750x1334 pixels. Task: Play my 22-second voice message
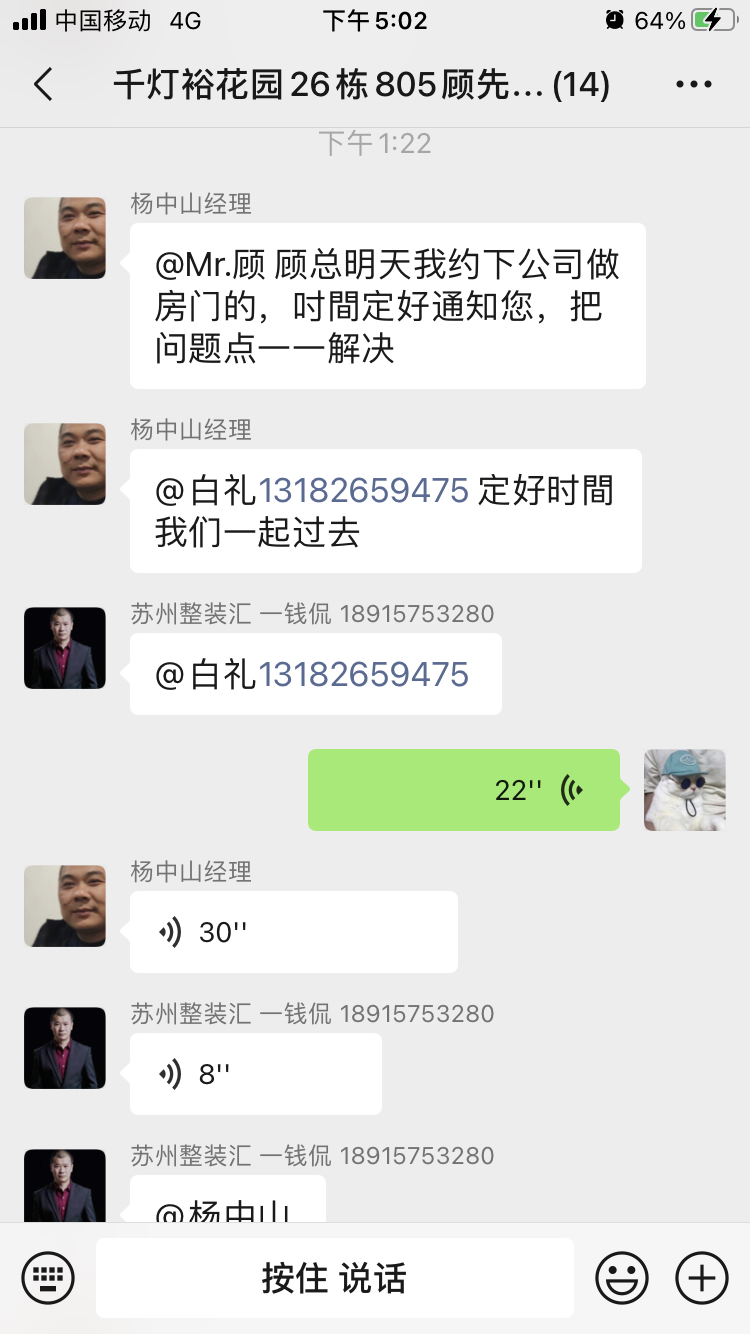pyautogui.click(x=463, y=790)
